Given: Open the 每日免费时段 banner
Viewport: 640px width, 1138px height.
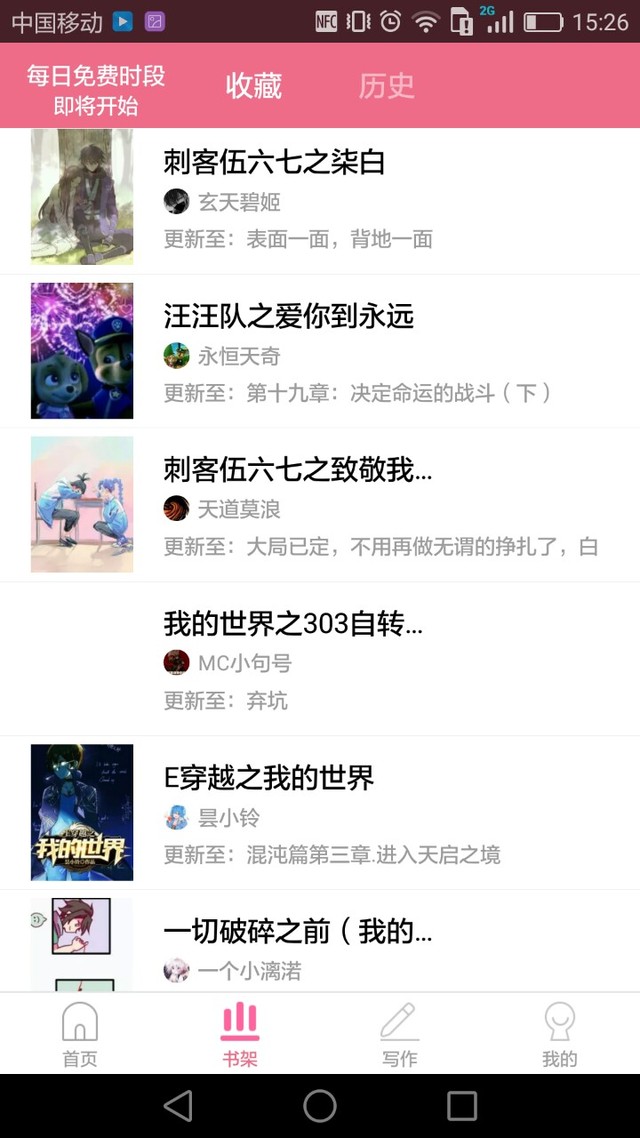Looking at the screenshot, I should 96,90.
